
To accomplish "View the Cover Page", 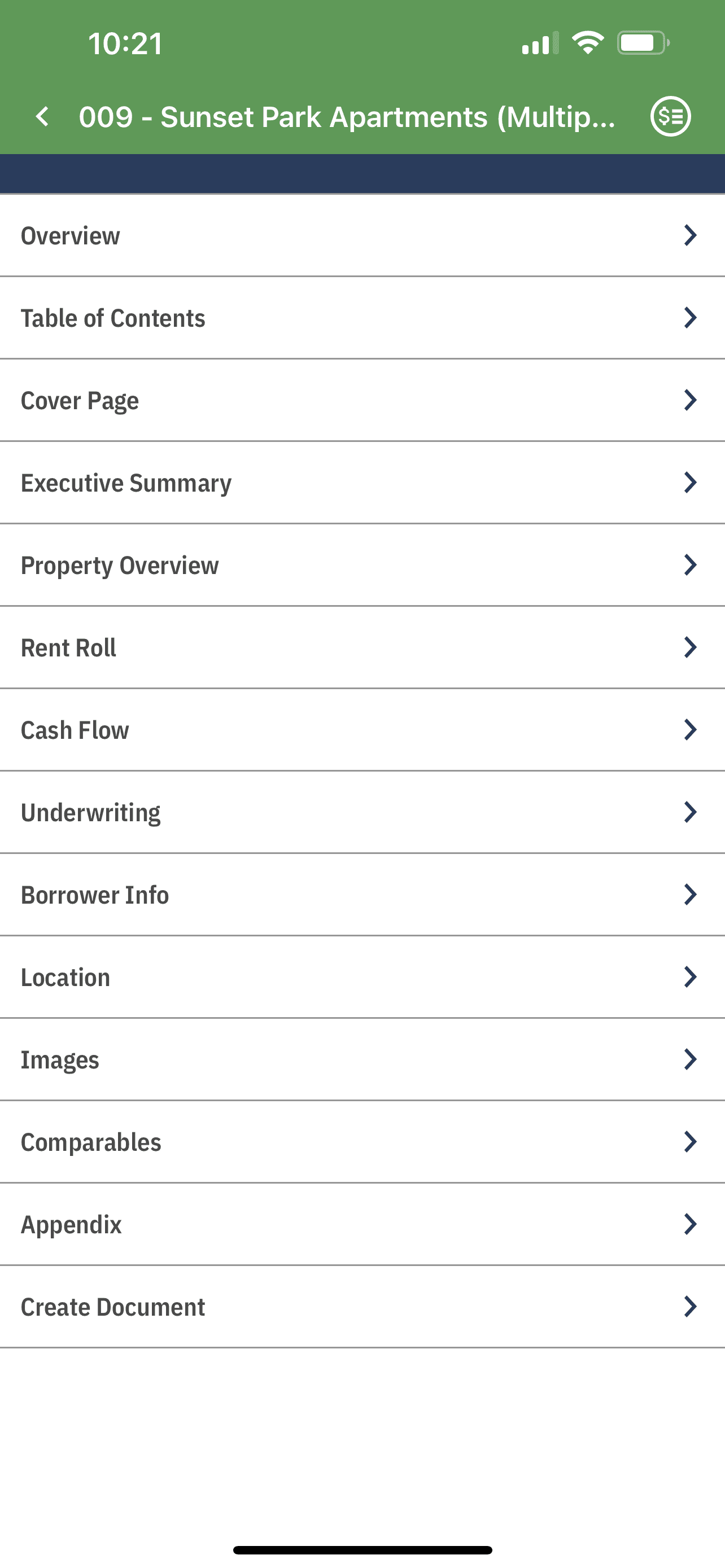I will [x=362, y=401].
